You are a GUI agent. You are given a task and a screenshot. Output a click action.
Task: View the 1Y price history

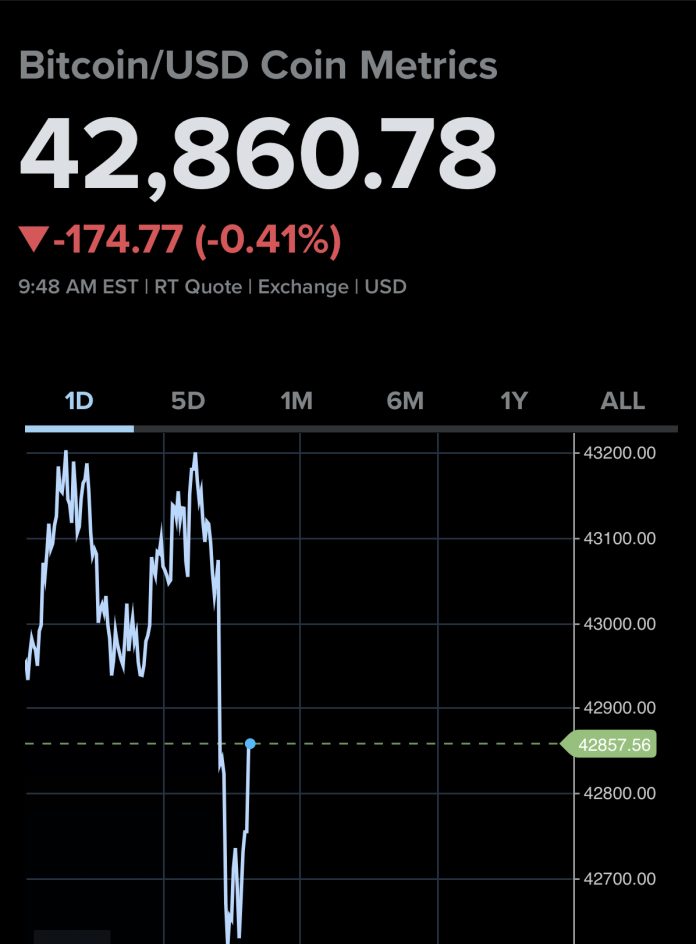[513, 402]
